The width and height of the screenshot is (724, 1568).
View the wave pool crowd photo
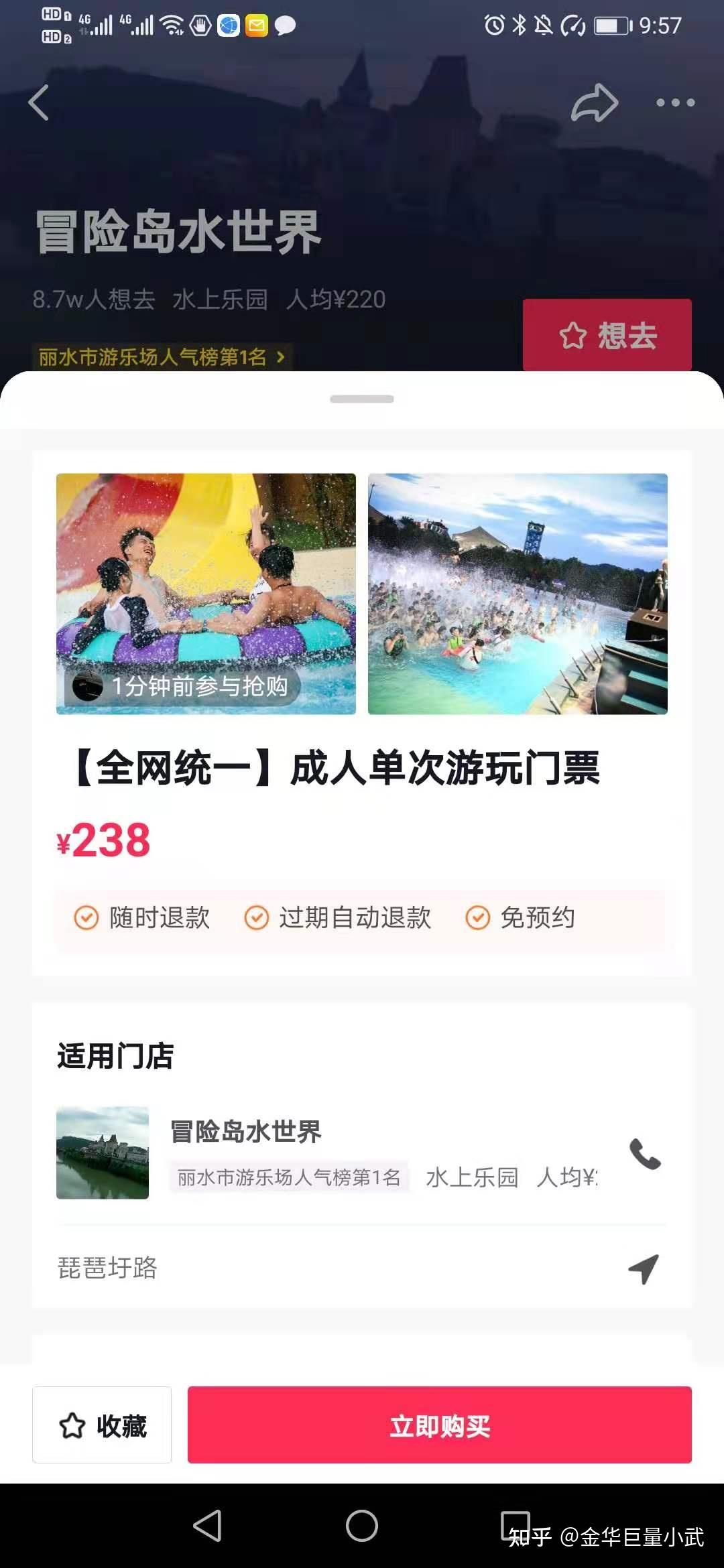tap(518, 593)
